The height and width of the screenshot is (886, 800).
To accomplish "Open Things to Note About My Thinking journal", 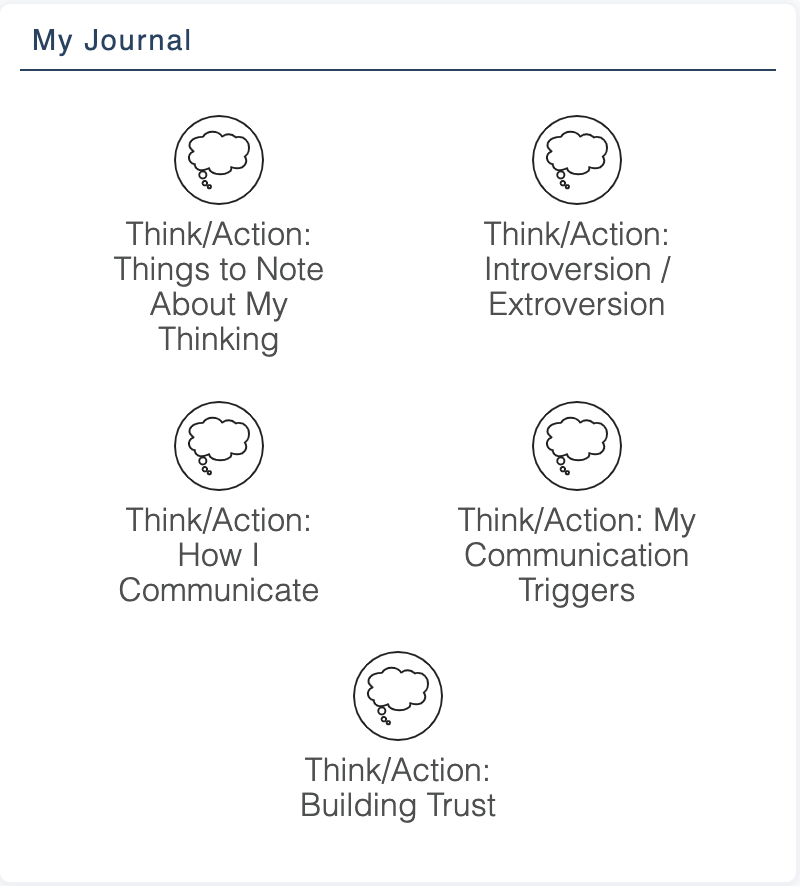I will 219,160.
